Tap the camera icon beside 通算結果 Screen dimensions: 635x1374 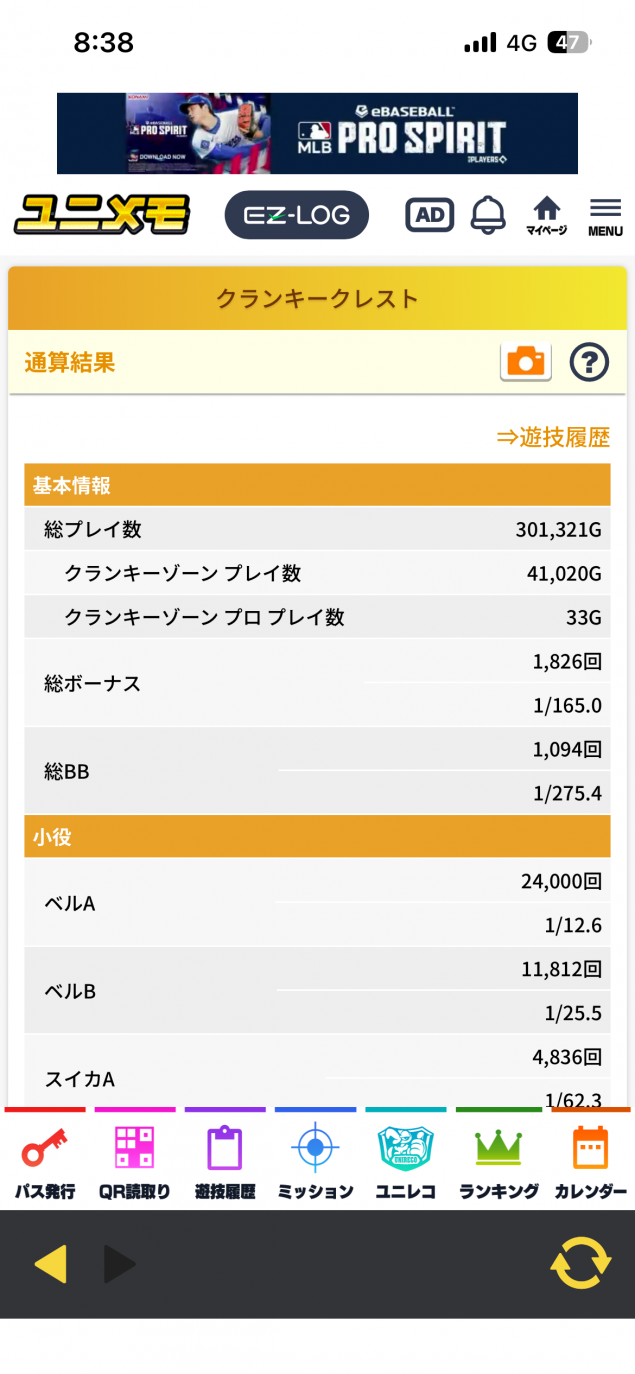point(525,361)
